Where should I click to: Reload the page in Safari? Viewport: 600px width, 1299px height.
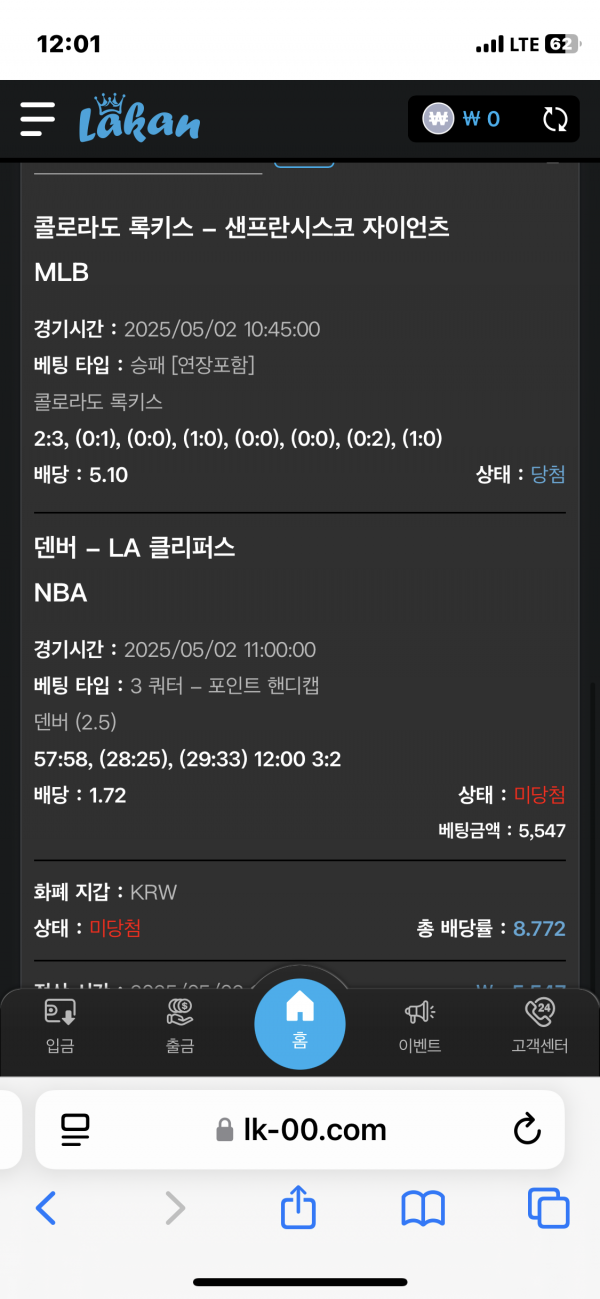tap(526, 1130)
